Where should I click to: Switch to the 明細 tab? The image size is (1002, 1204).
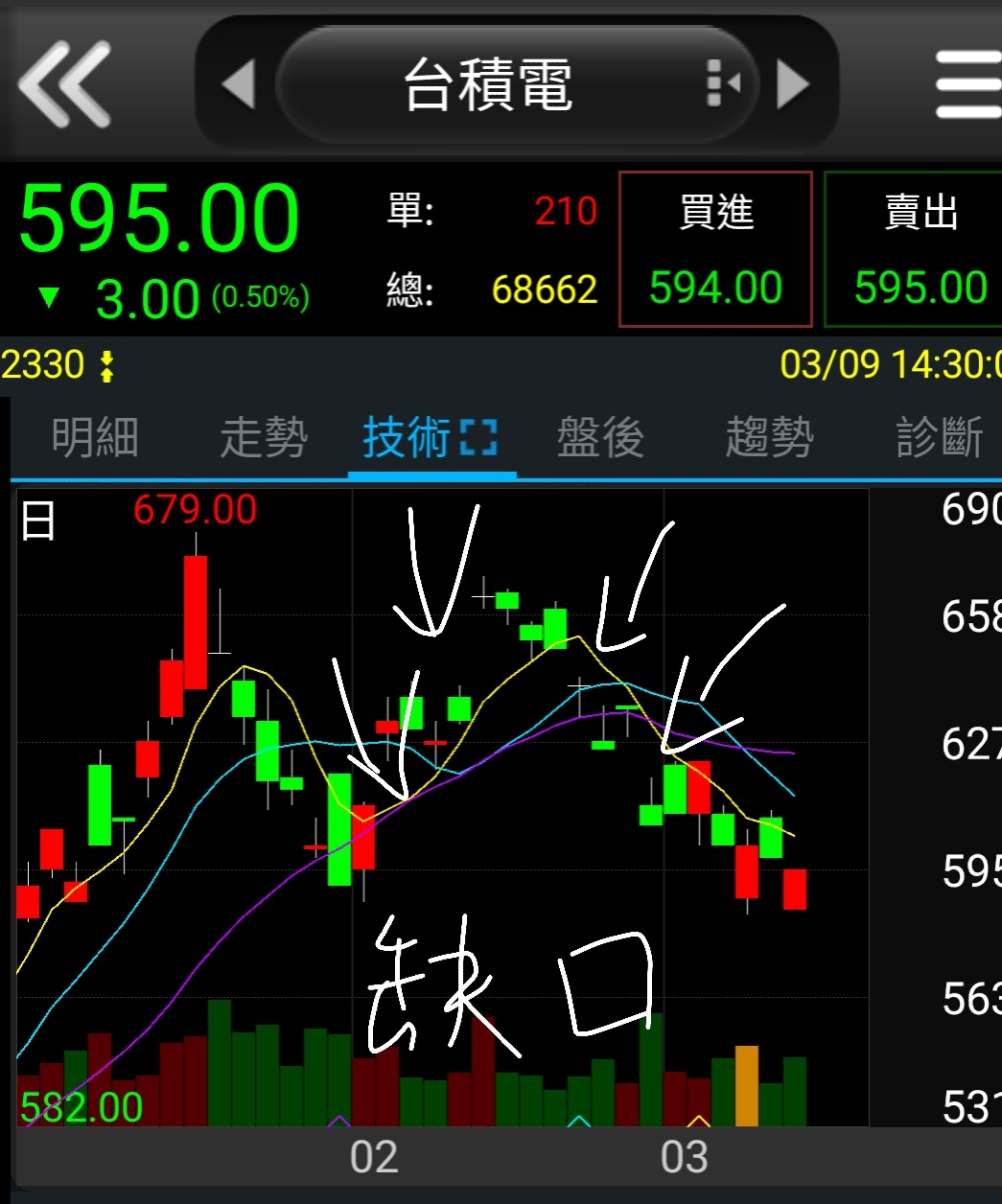[95, 438]
